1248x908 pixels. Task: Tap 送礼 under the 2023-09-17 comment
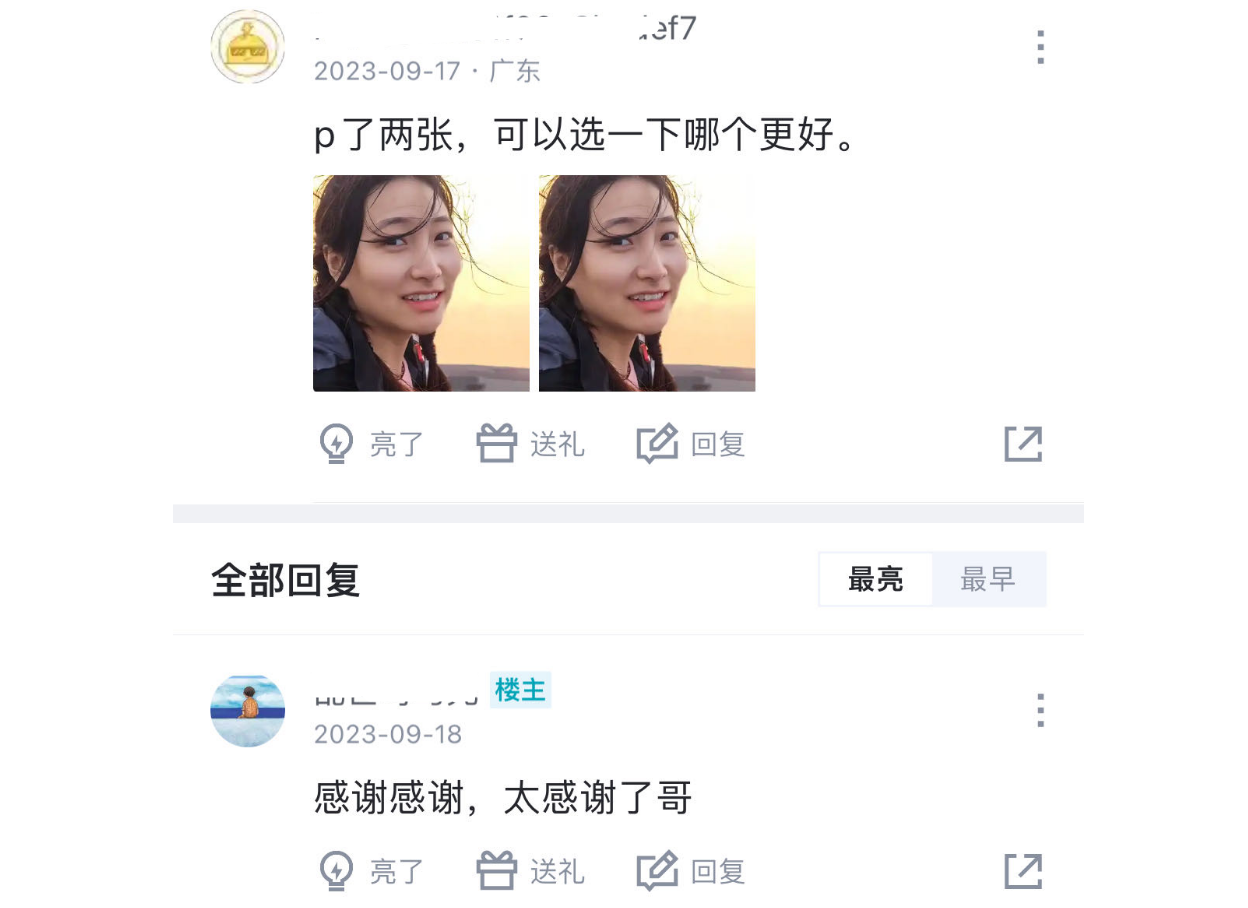531,444
